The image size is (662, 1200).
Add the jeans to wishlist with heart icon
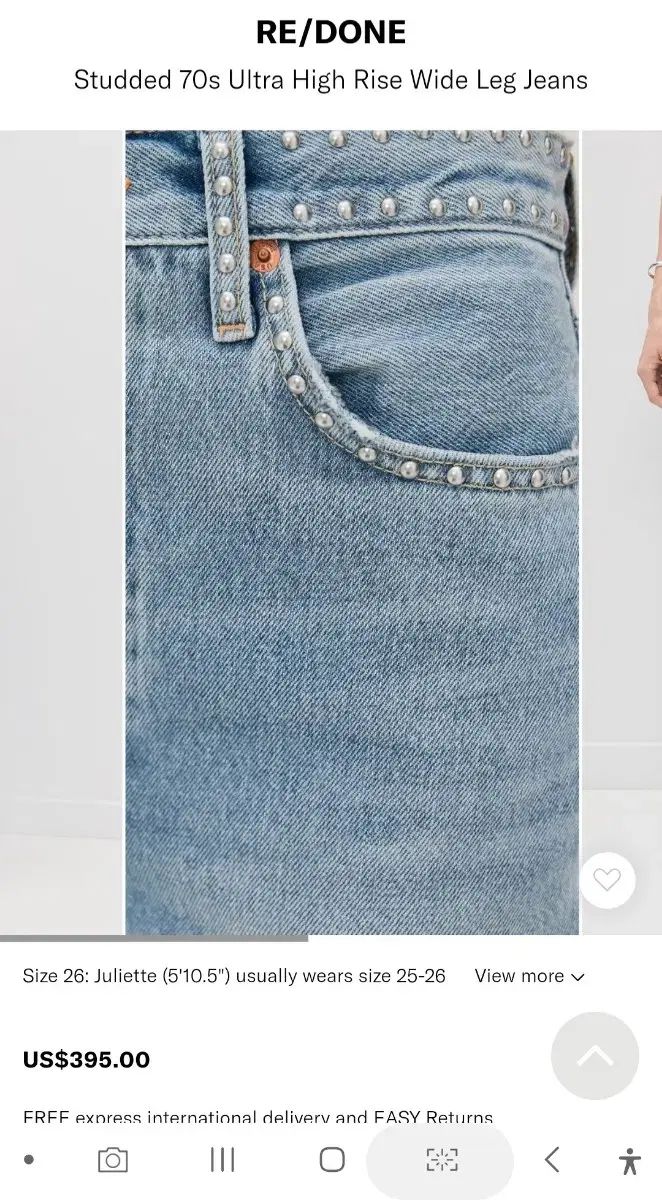pyautogui.click(x=607, y=880)
